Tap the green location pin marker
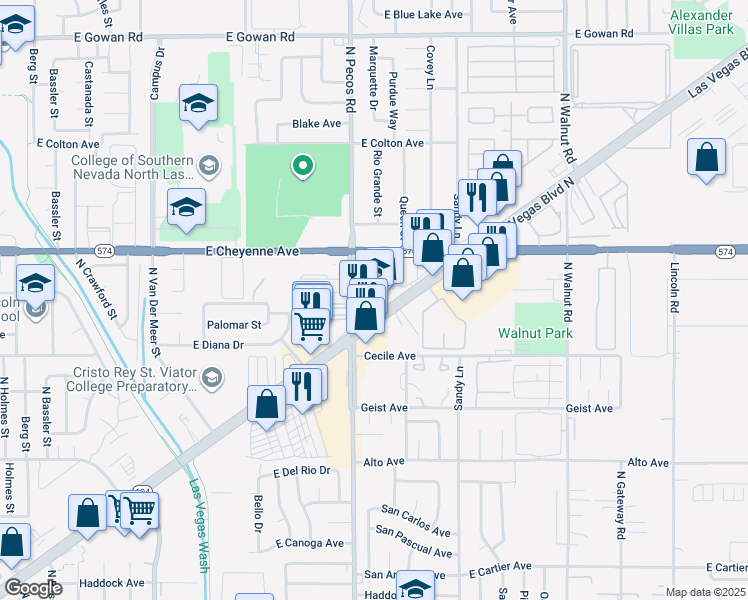 (x=301, y=166)
